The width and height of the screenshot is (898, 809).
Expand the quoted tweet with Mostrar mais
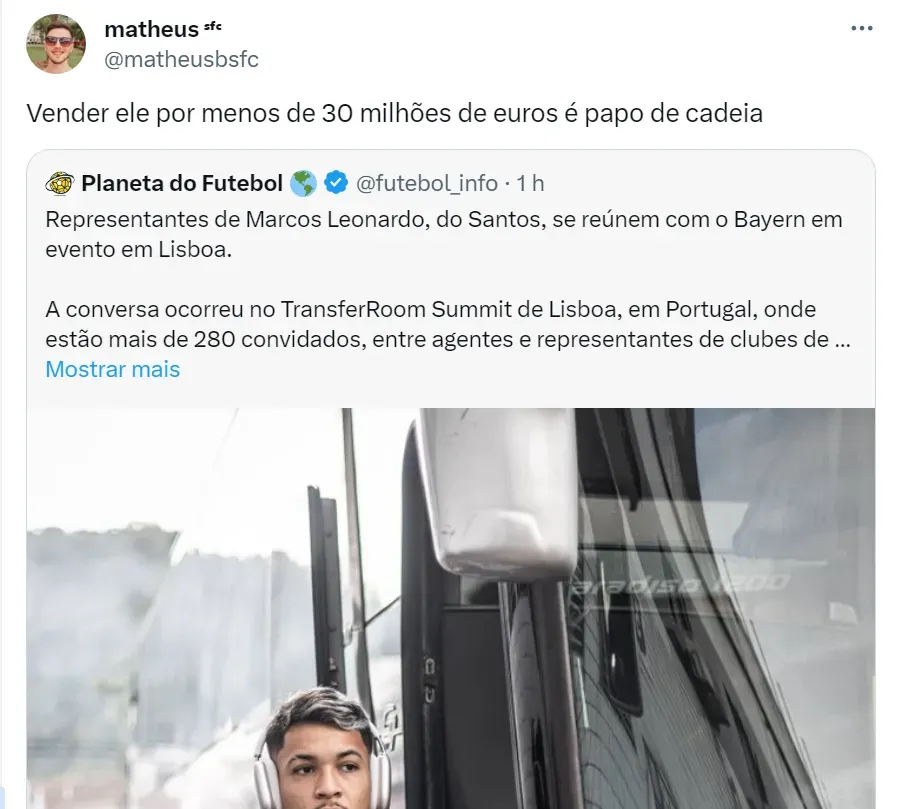[113, 369]
